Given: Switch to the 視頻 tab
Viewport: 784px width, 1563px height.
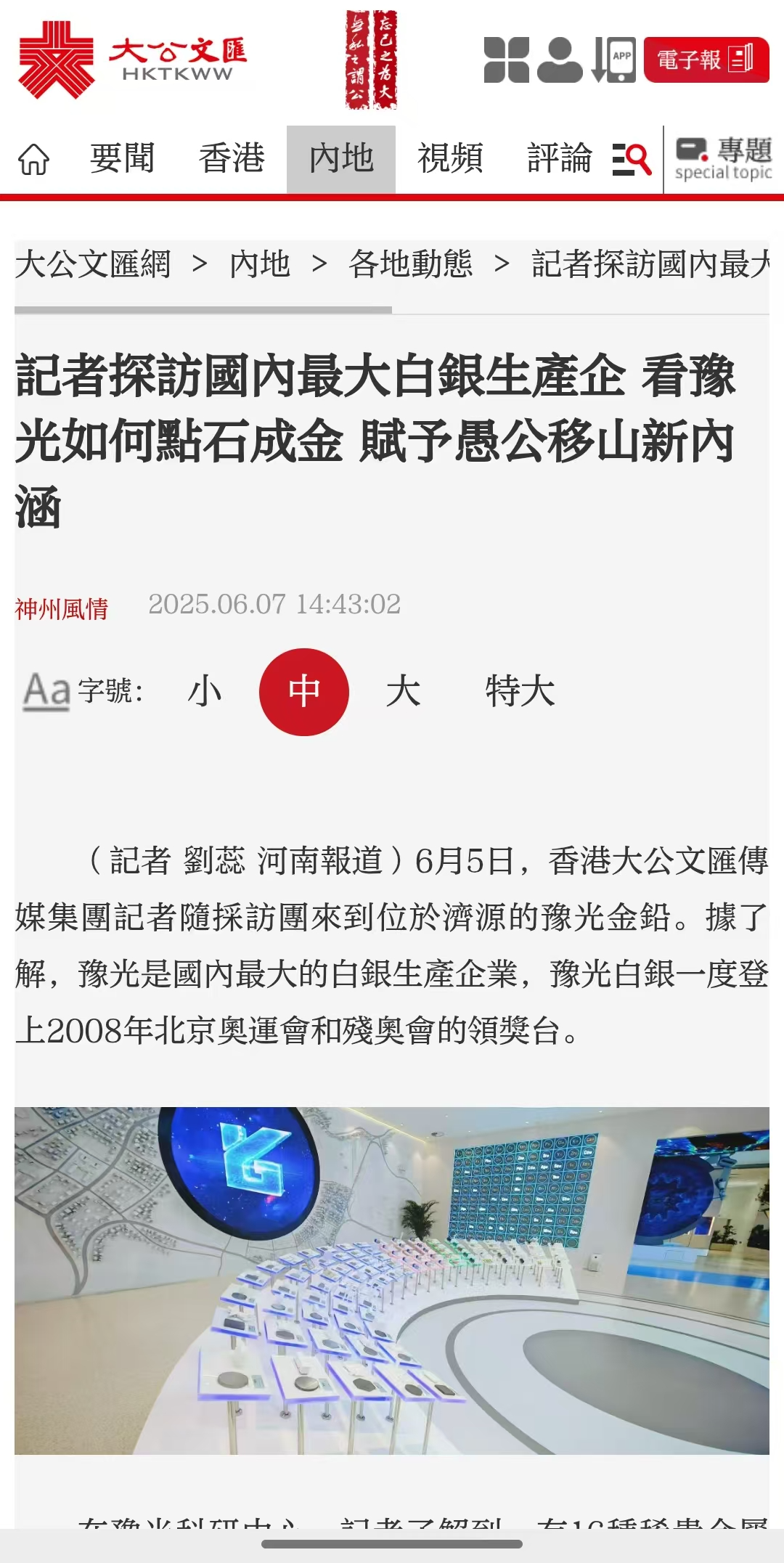Looking at the screenshot, I should (450, 159).
